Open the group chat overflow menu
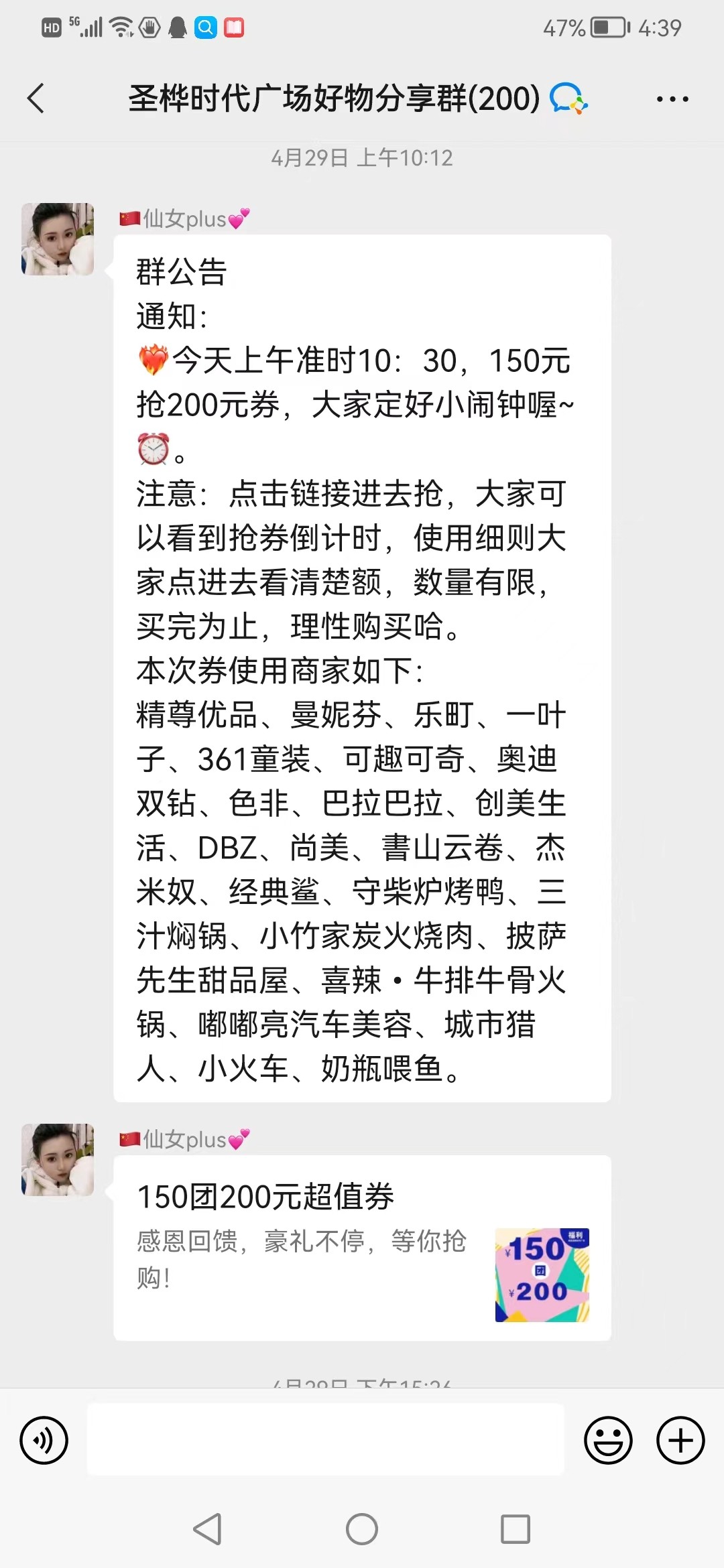 (x=672, y=99)
